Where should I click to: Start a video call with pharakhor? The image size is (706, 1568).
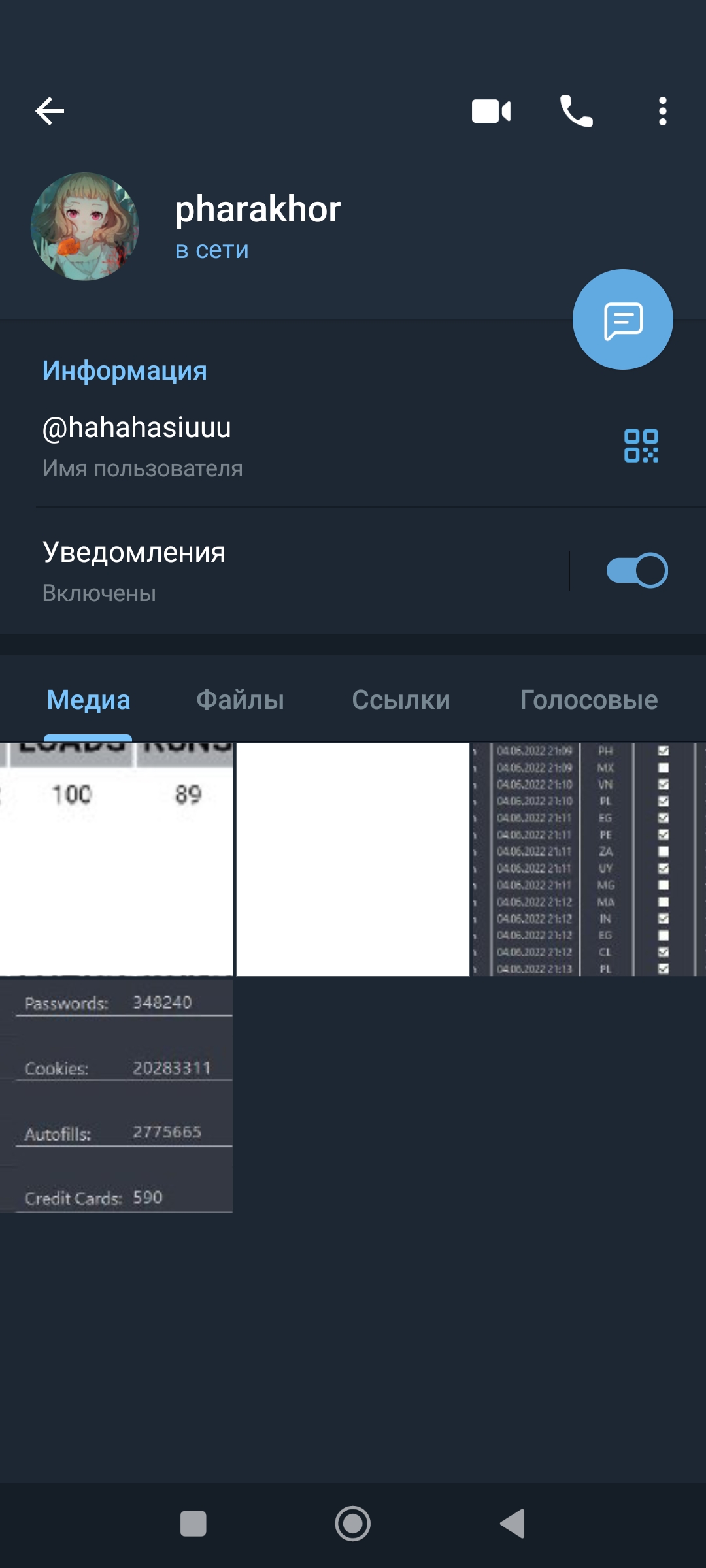(x=491, y=111)
